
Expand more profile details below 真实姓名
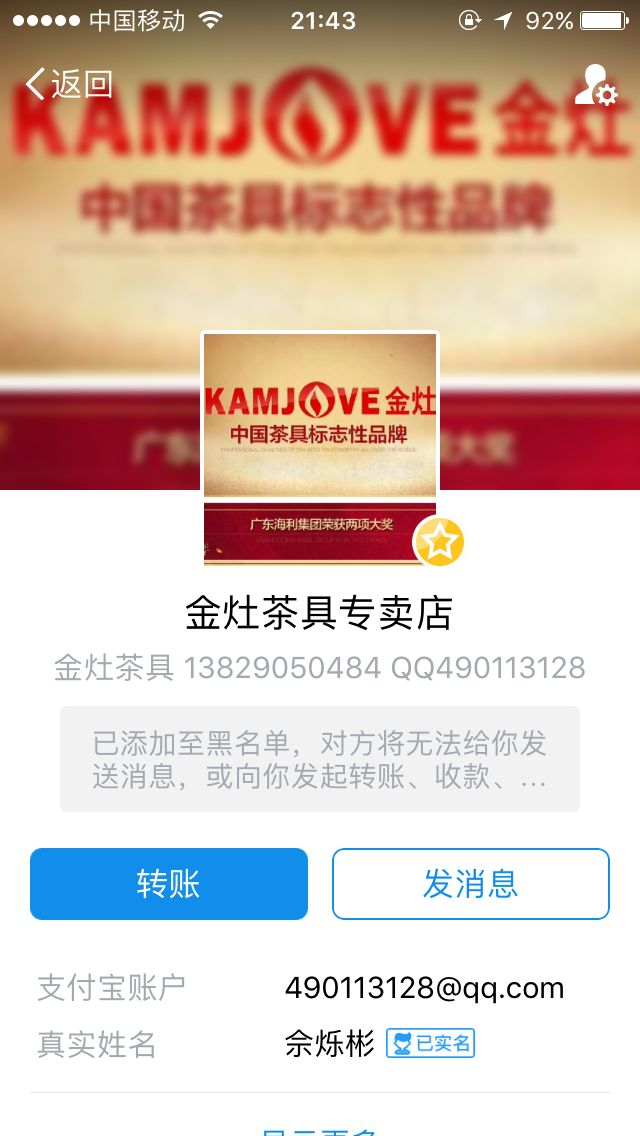[320, 1128]
